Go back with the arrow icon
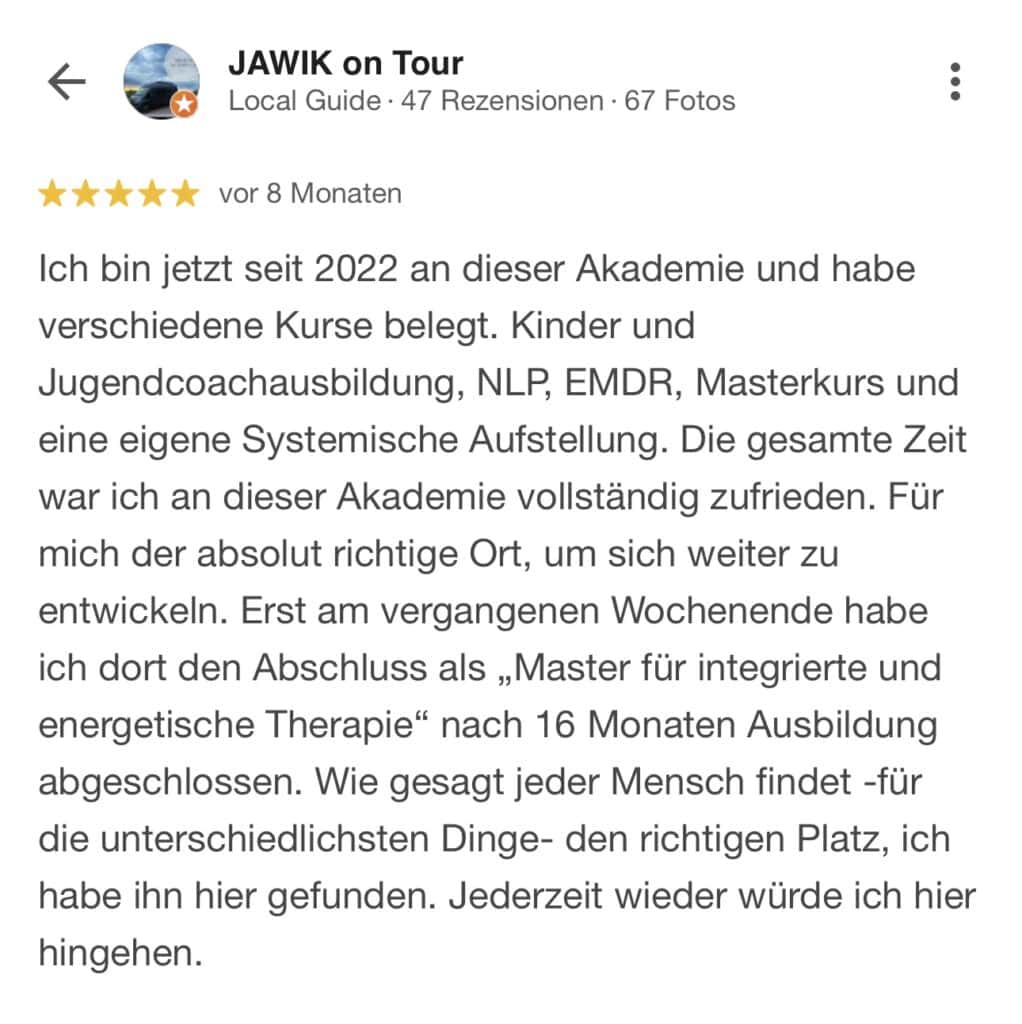The image size is (1022, 1024). [67, 82]
